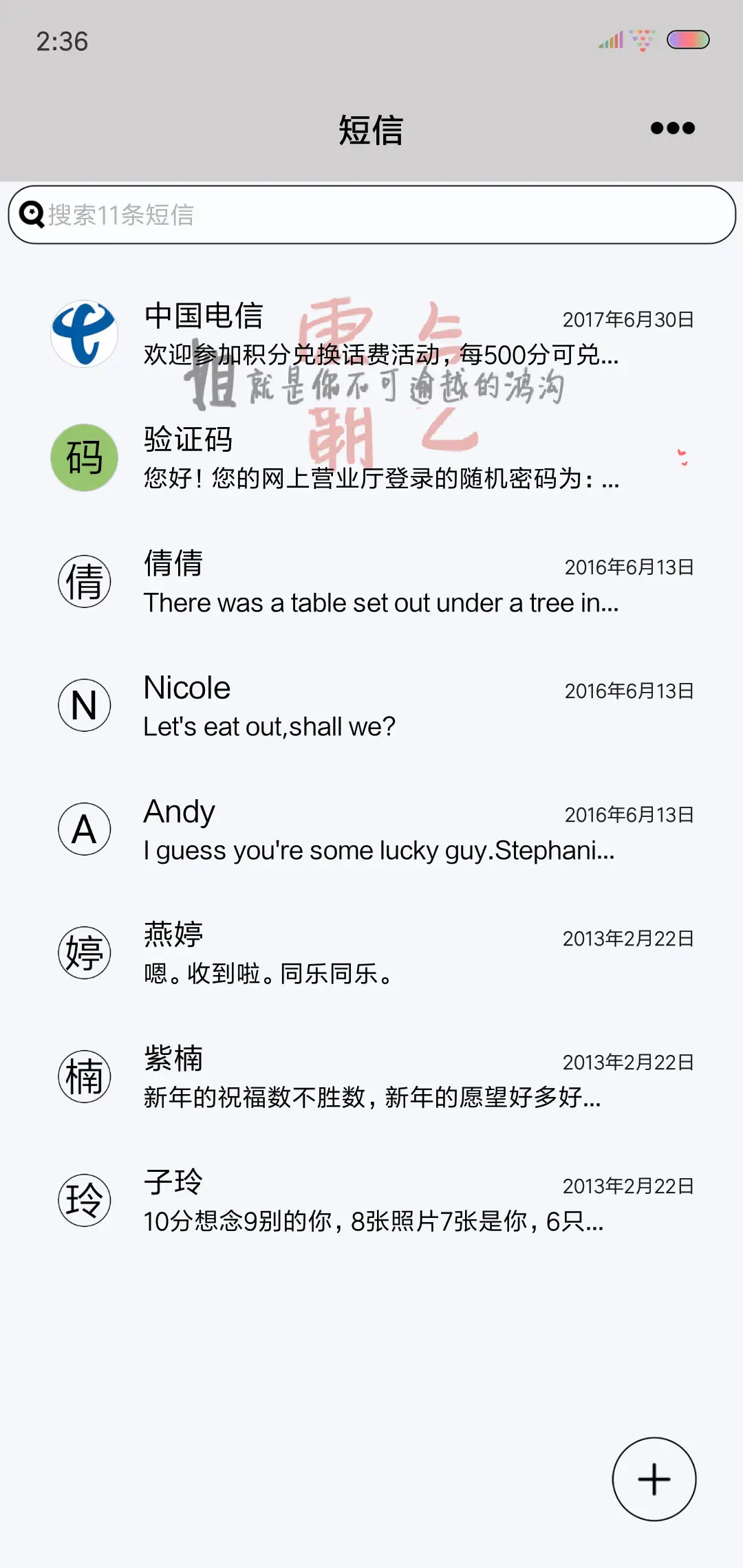Open the three-dot overflow menu

tap(671, 128)
